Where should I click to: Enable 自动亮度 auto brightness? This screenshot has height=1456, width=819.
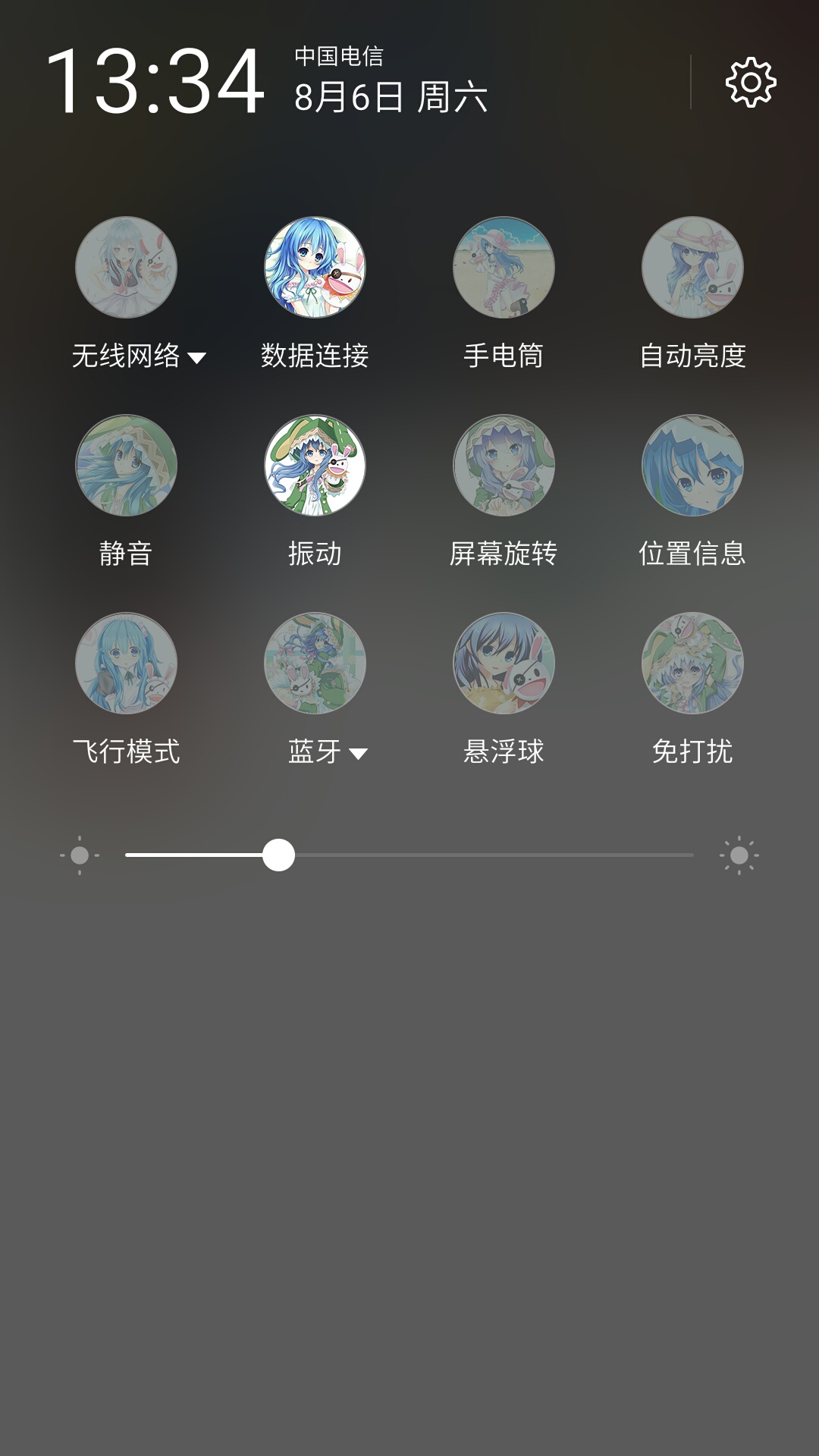[692, 268]
